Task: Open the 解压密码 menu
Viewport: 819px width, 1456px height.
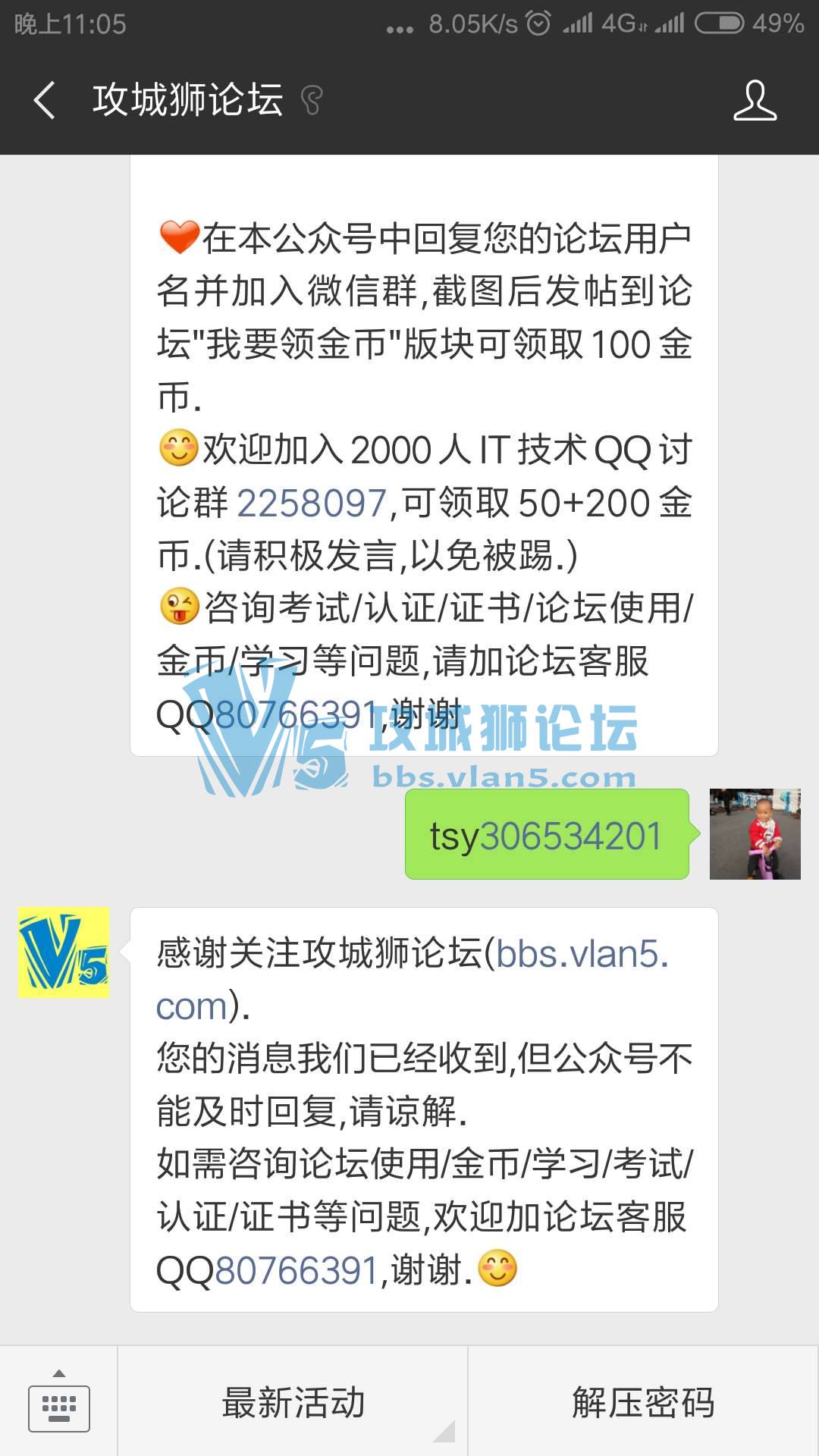Action: click(643, 1402)
